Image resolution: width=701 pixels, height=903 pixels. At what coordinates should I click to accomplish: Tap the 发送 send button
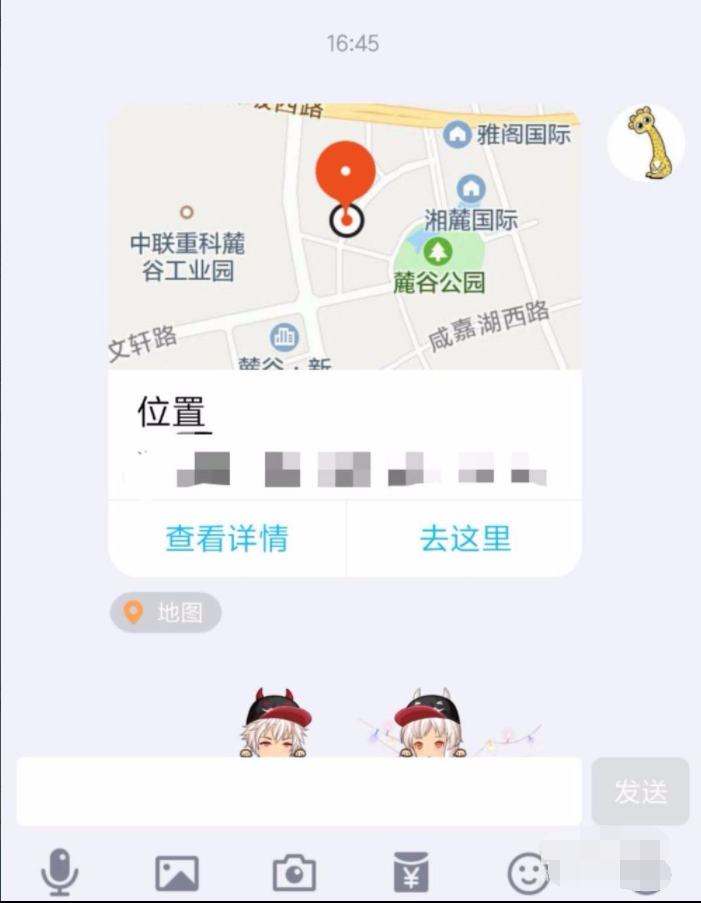(x=640, y=792)
